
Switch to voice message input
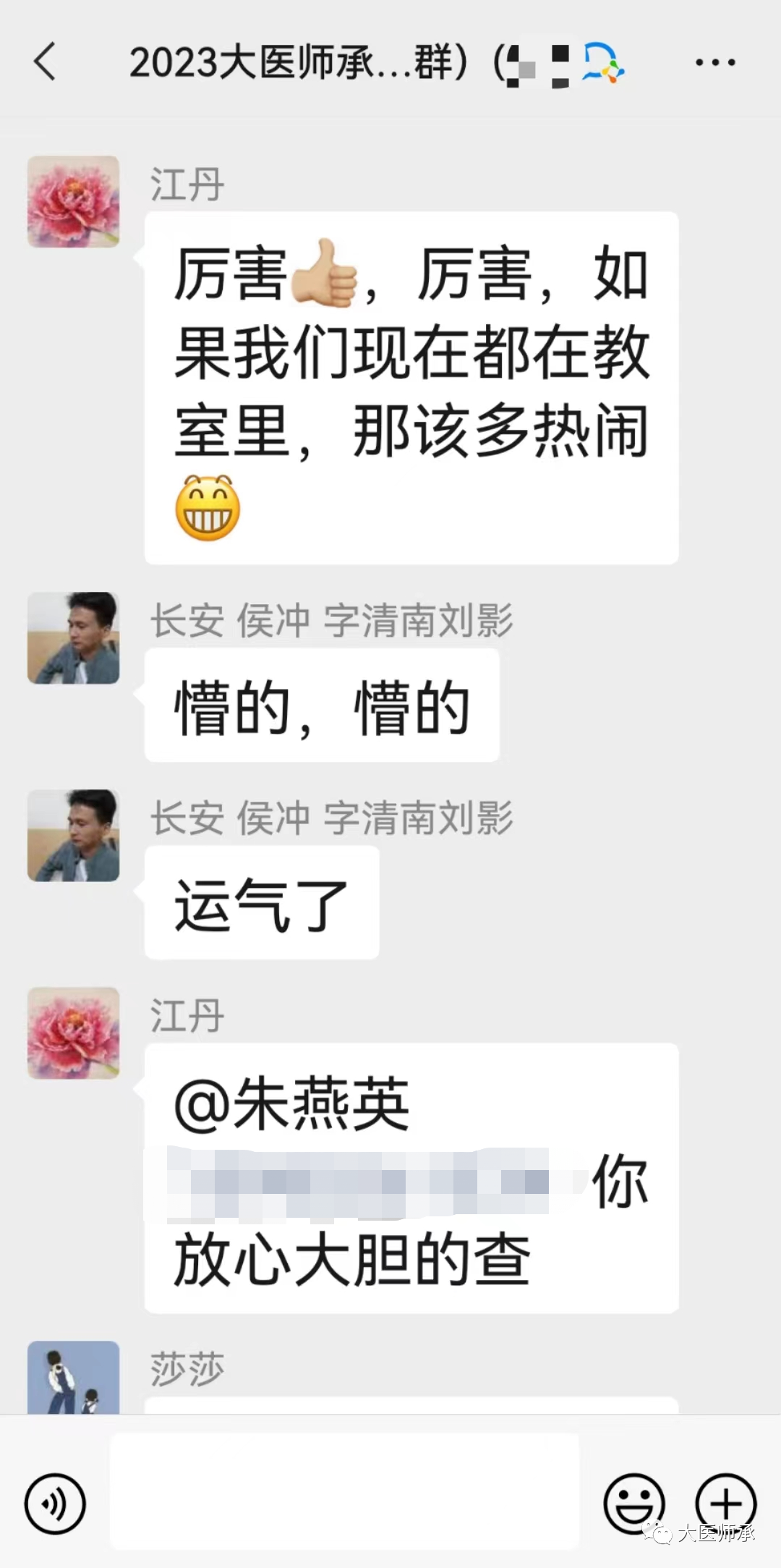(55, 1503)
